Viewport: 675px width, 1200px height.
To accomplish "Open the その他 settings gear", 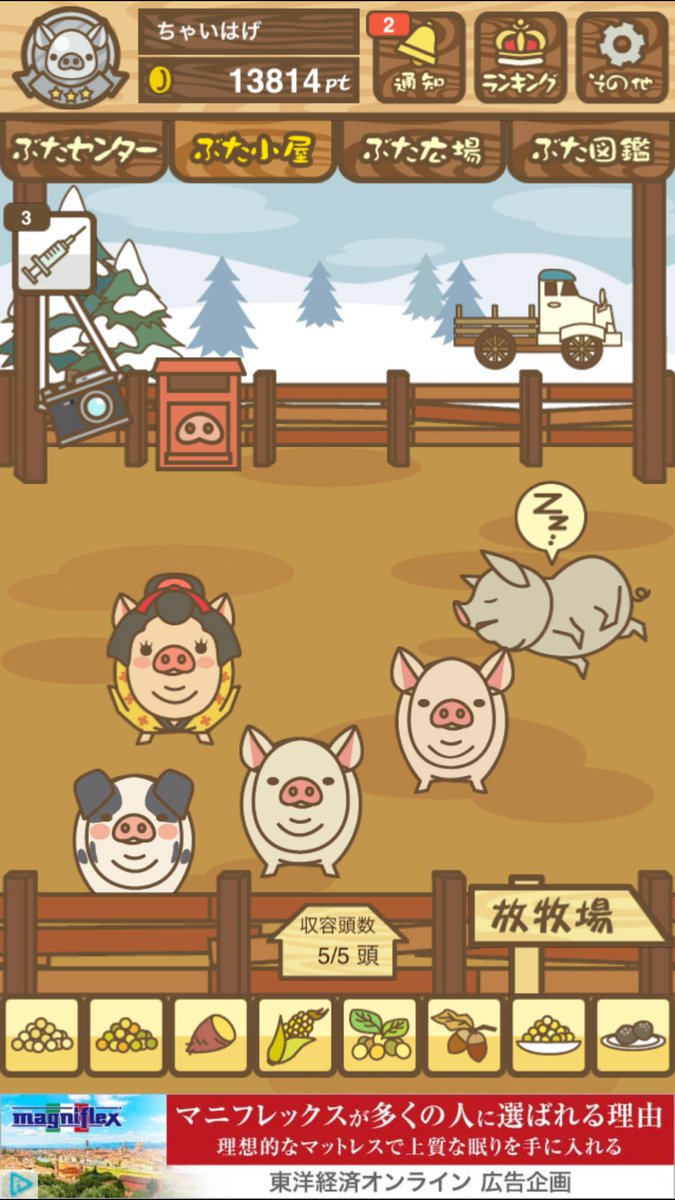I will point(622,56).
